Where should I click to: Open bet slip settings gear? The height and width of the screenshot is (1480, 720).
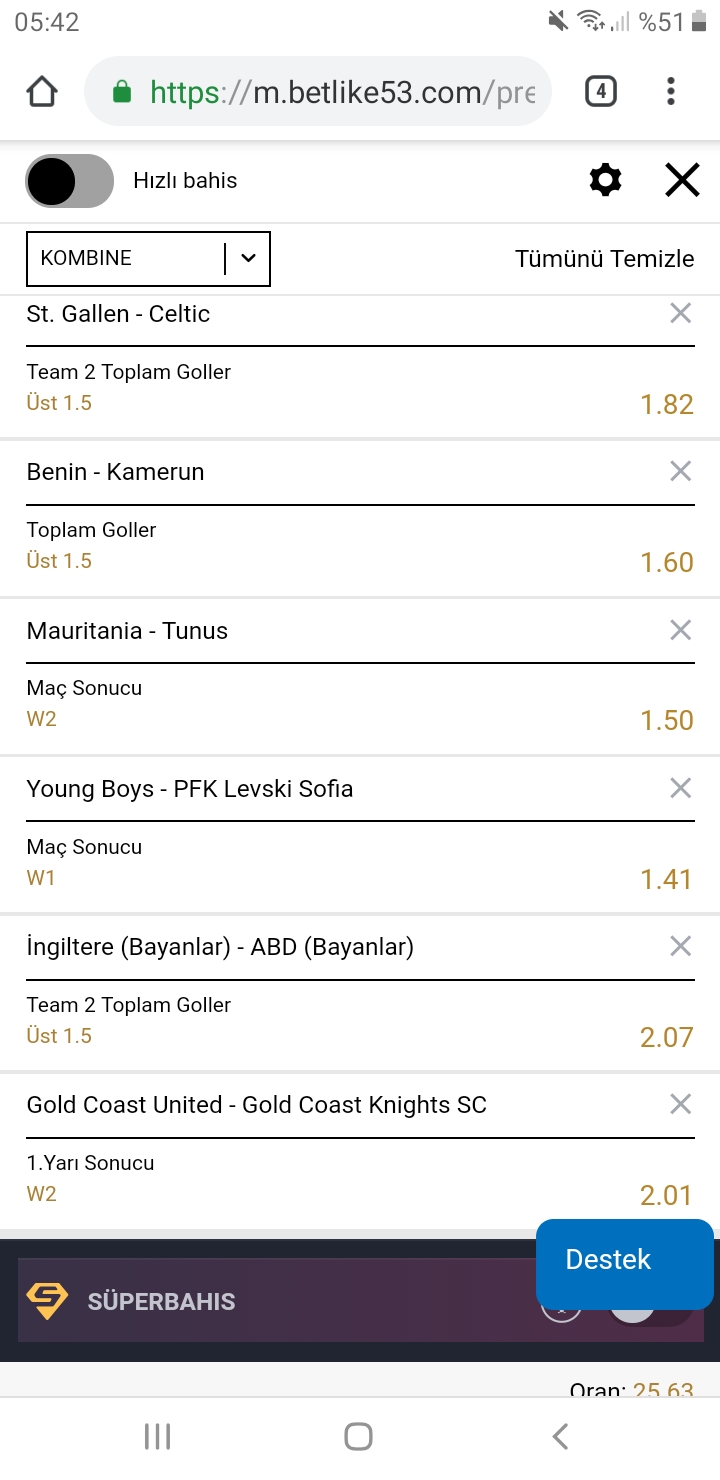tap(605, 181)
